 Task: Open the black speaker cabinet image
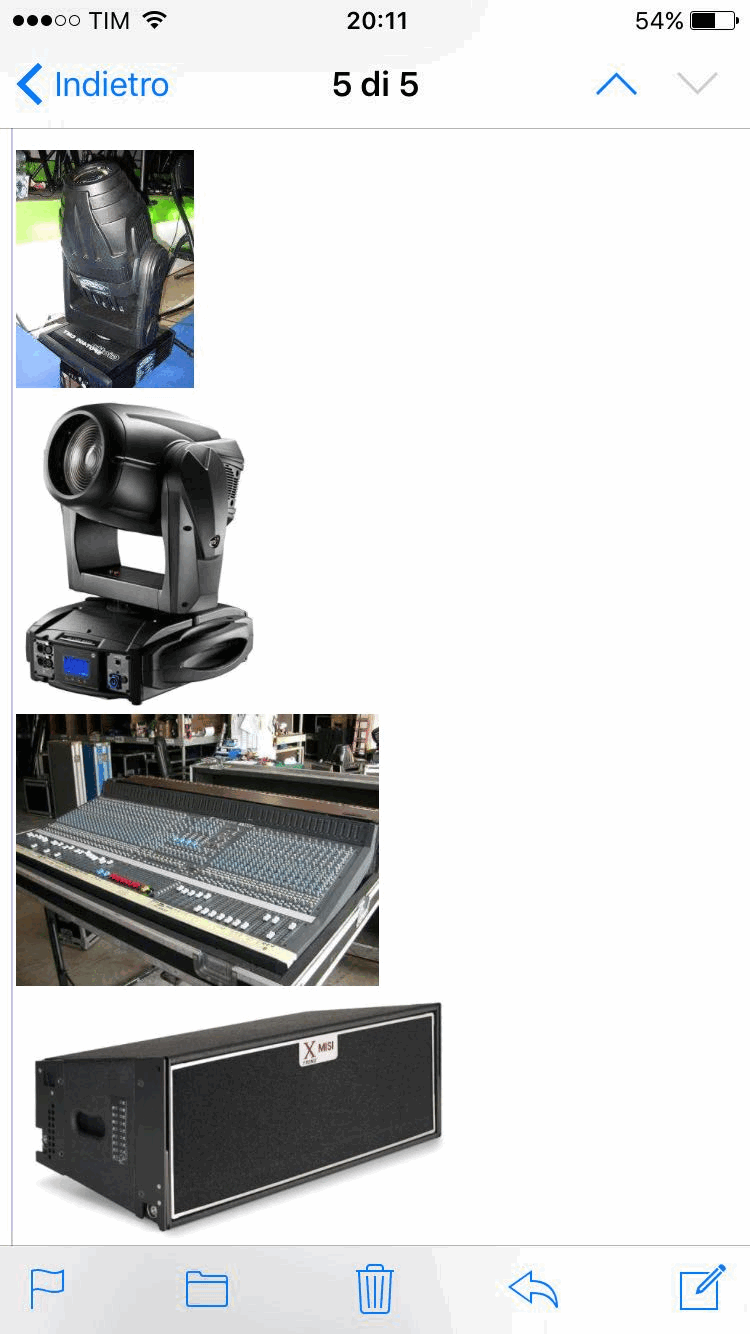coord(237,1117)
